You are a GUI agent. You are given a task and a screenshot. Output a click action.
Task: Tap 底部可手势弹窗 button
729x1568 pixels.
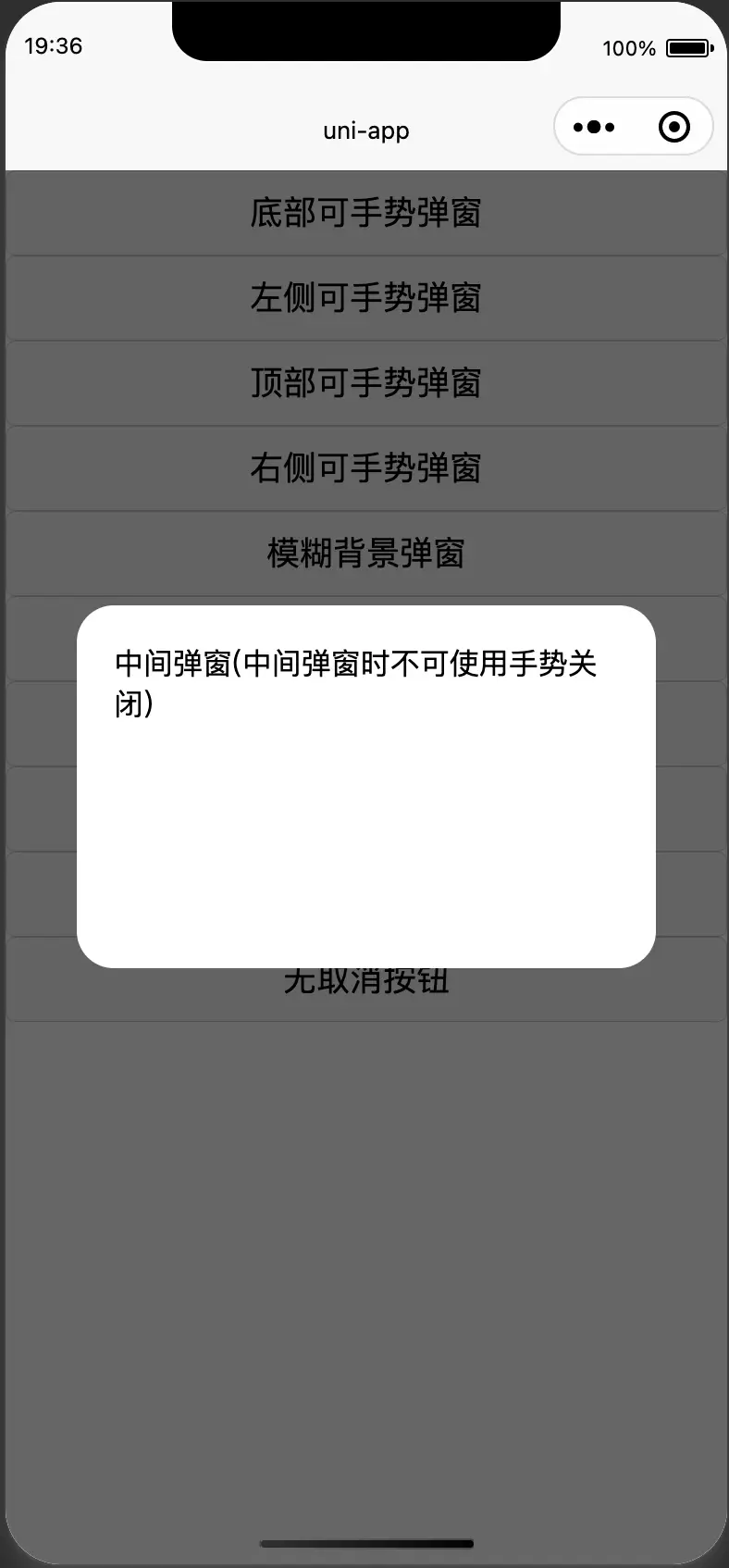(x=365, y=213)
